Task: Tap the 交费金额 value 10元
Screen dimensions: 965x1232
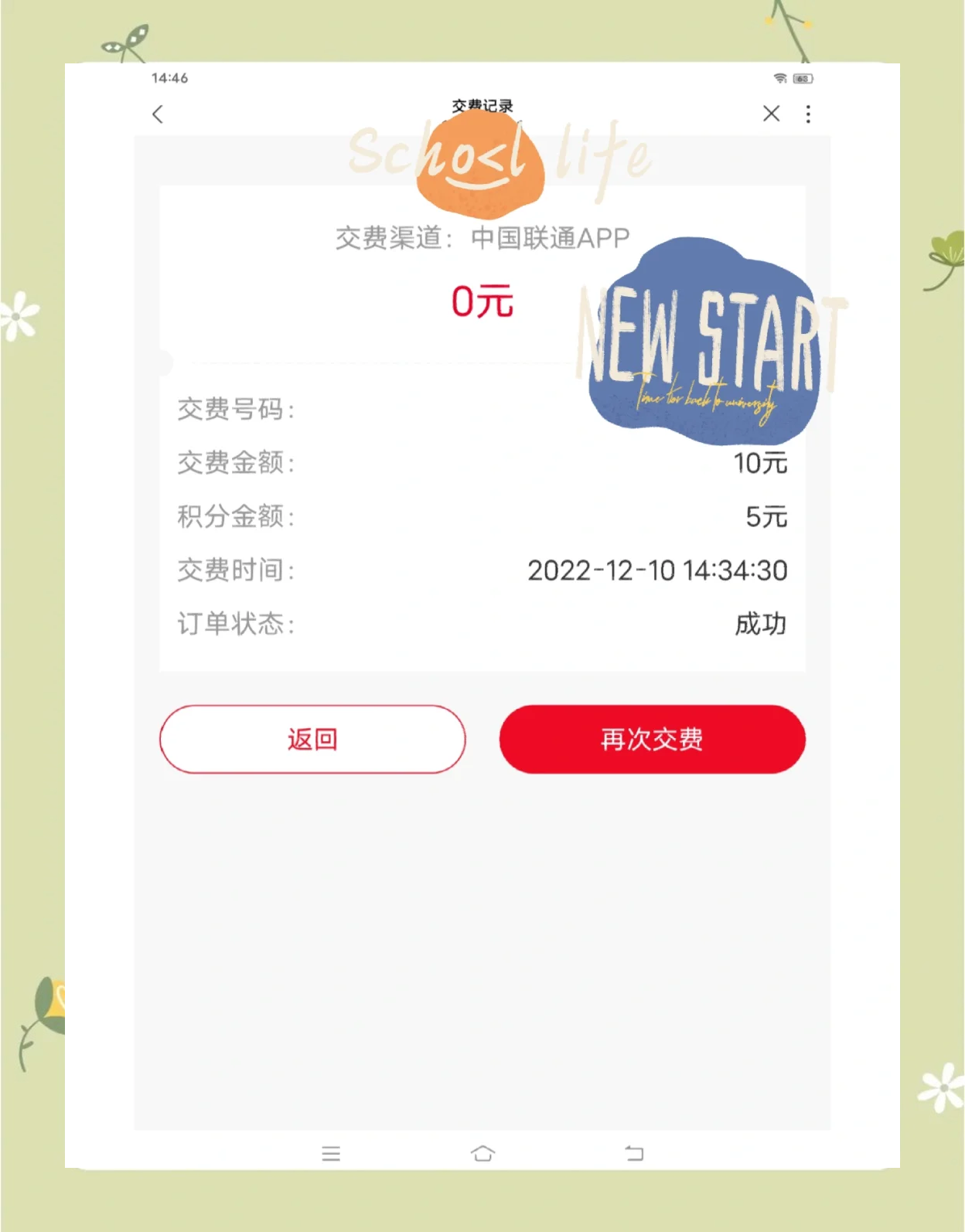Action: (760, 462)
